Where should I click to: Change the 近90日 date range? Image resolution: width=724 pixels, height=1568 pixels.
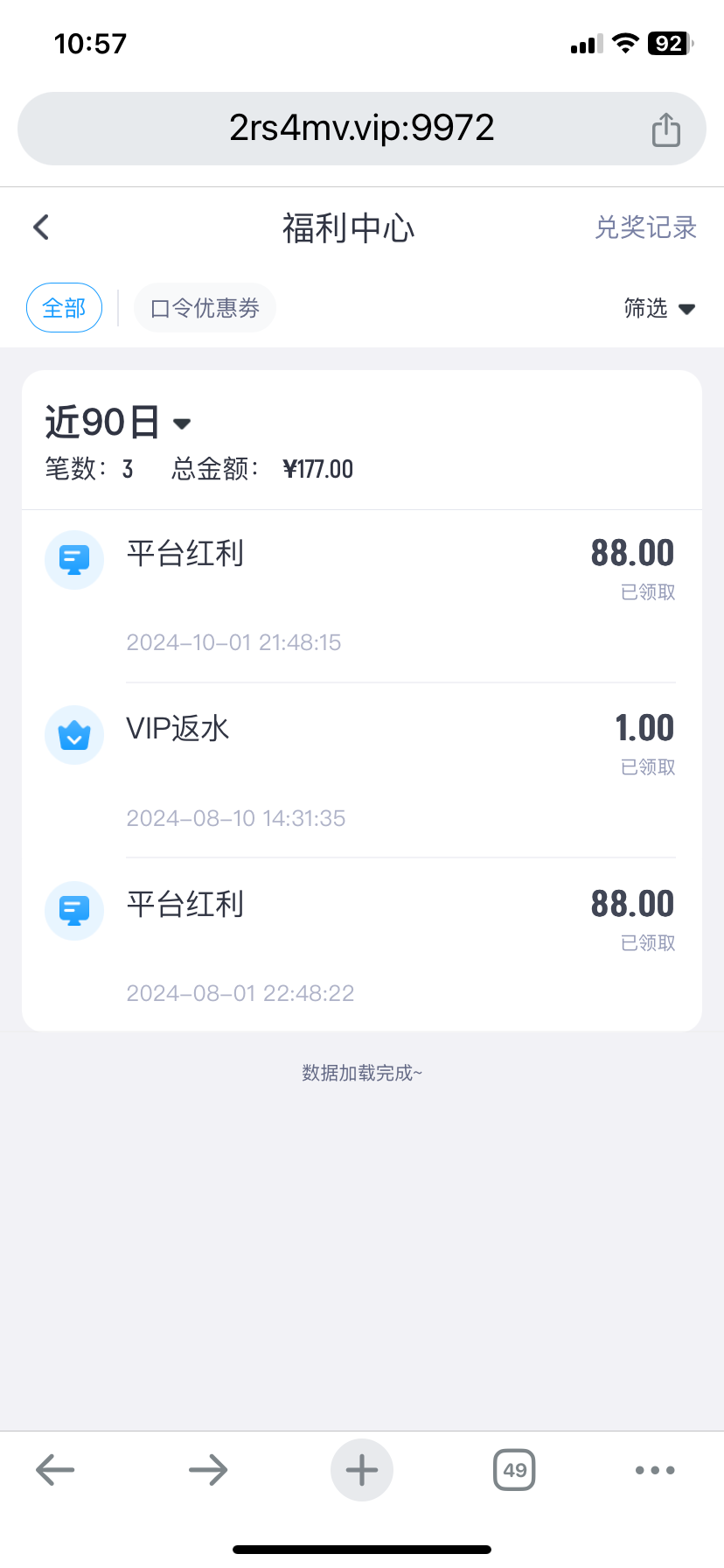click(118, 423)
